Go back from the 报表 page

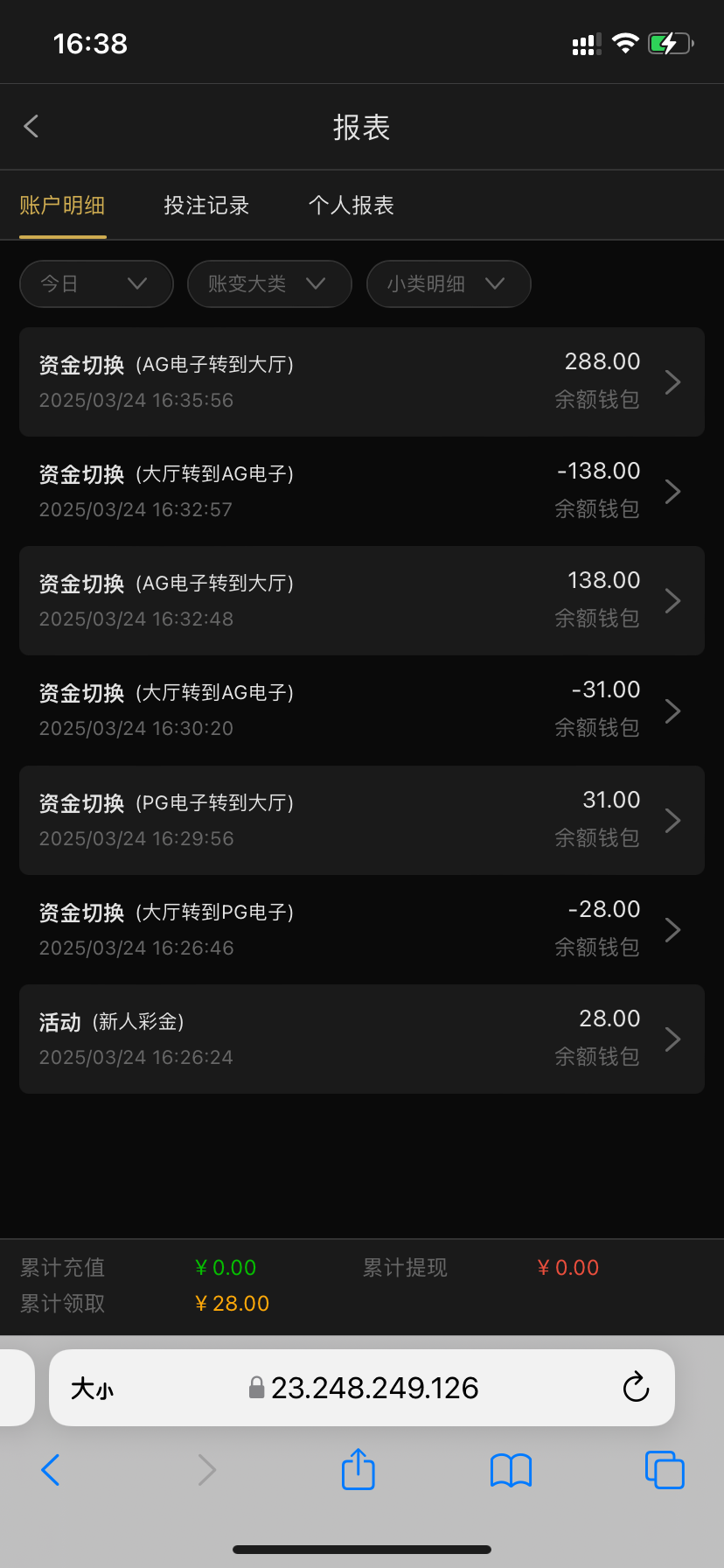(x=31, y=127)
